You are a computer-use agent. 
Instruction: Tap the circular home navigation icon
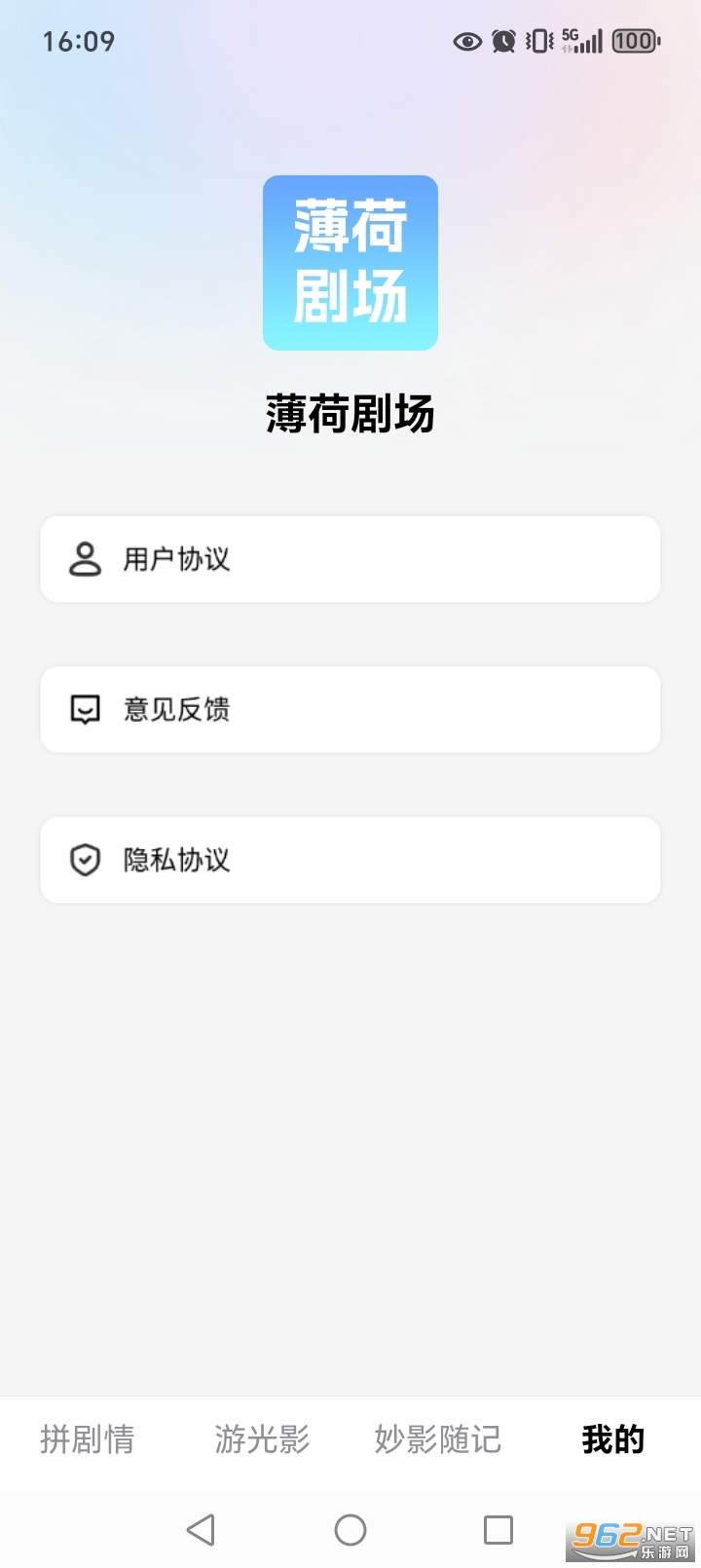[x=350, y=1529]
